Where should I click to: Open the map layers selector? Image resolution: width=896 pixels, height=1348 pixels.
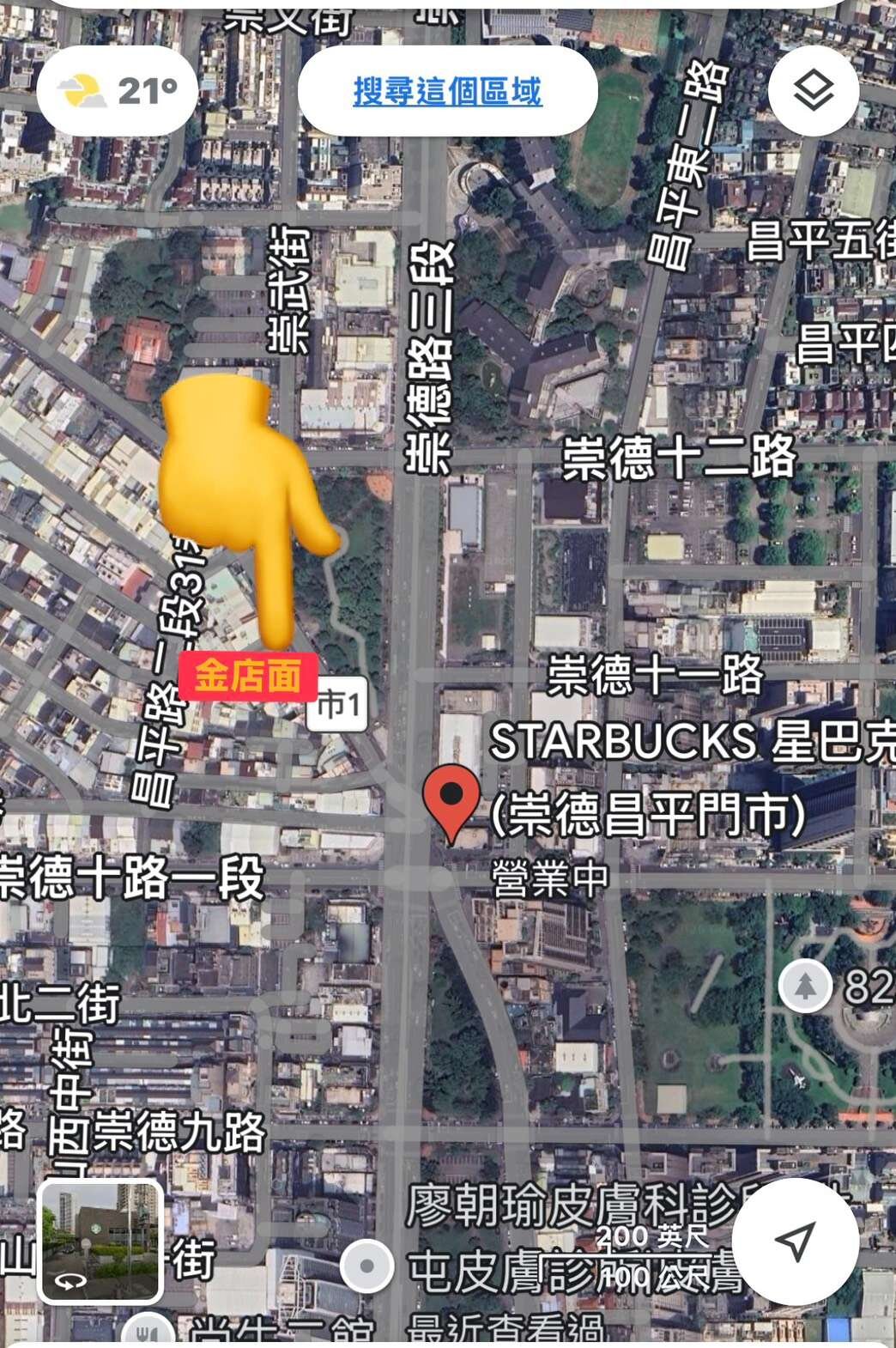click(x=813, y=90)
